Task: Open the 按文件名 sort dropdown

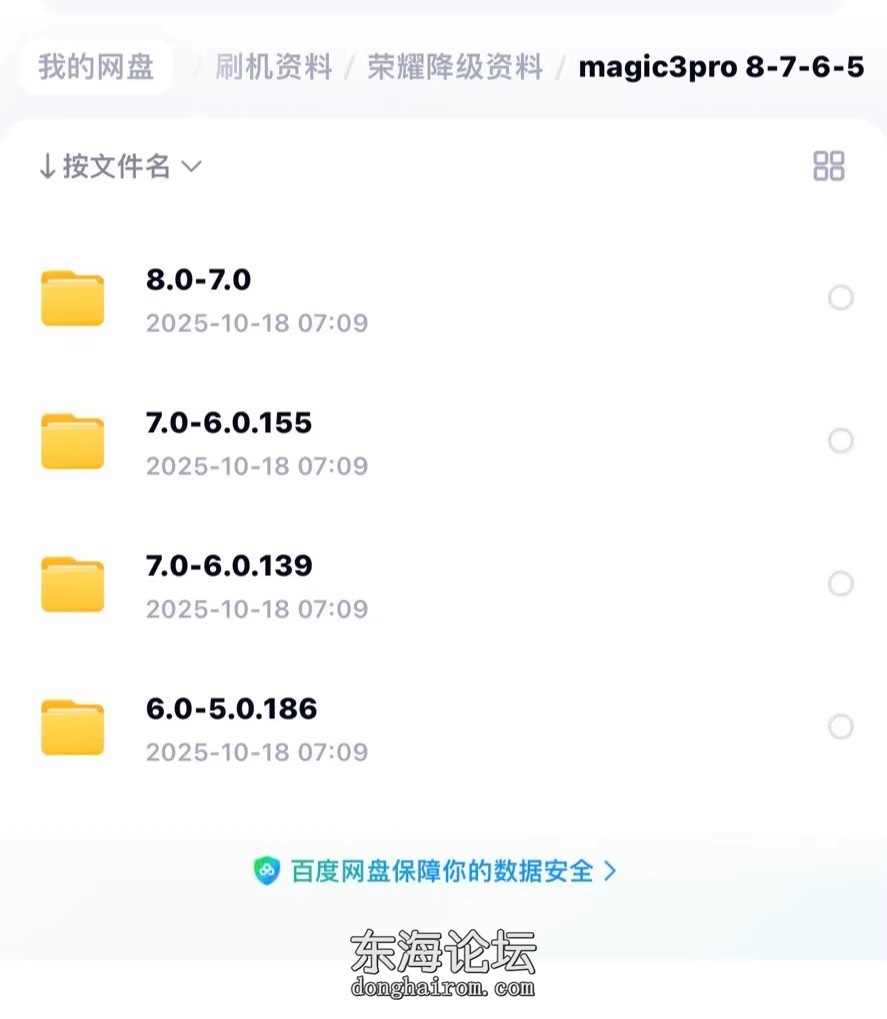Action: [118, 167]
